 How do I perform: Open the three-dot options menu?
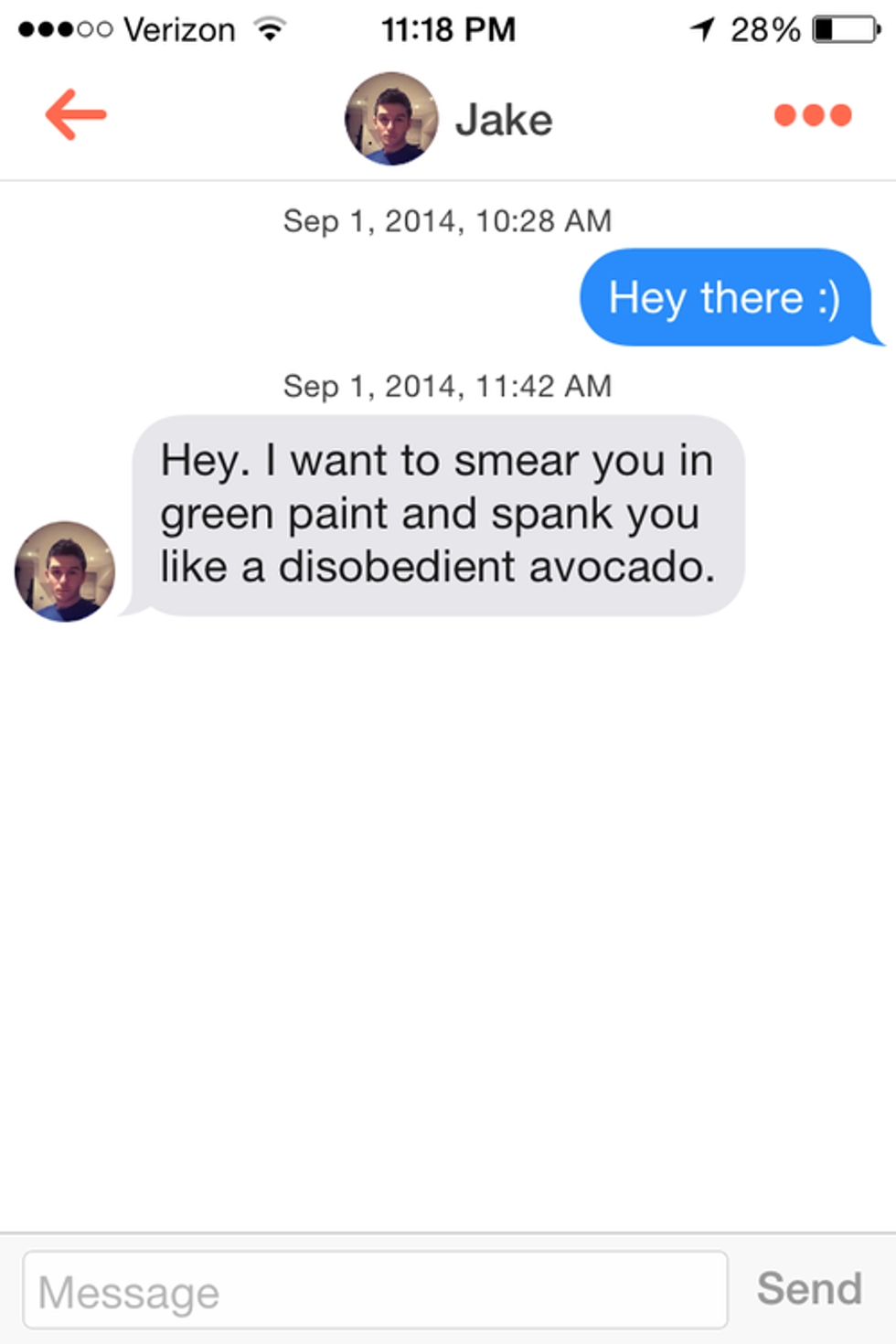click(x=812, y=115)
